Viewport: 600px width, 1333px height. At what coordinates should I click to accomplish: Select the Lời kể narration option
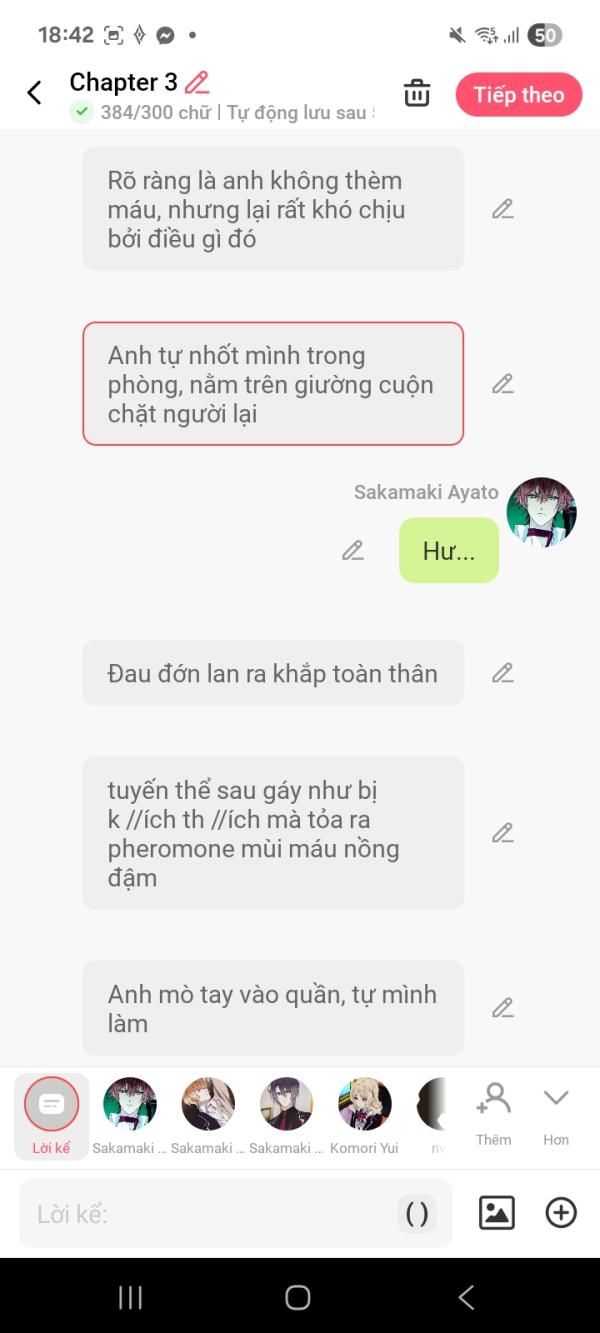pos(51,1116)
